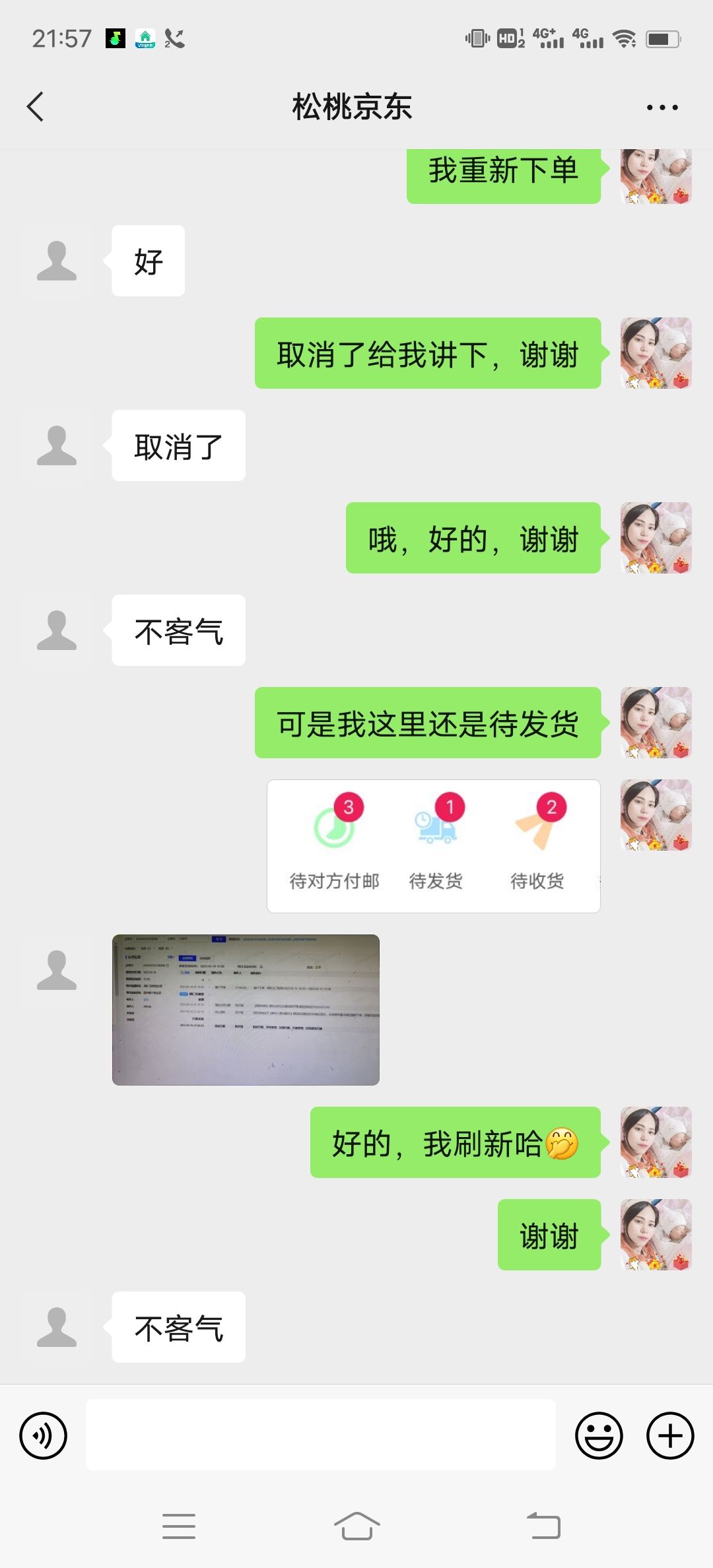Tap the system home button
Screen dimensions: 713x1568
pyautogui.click(x=356, y=1526)
